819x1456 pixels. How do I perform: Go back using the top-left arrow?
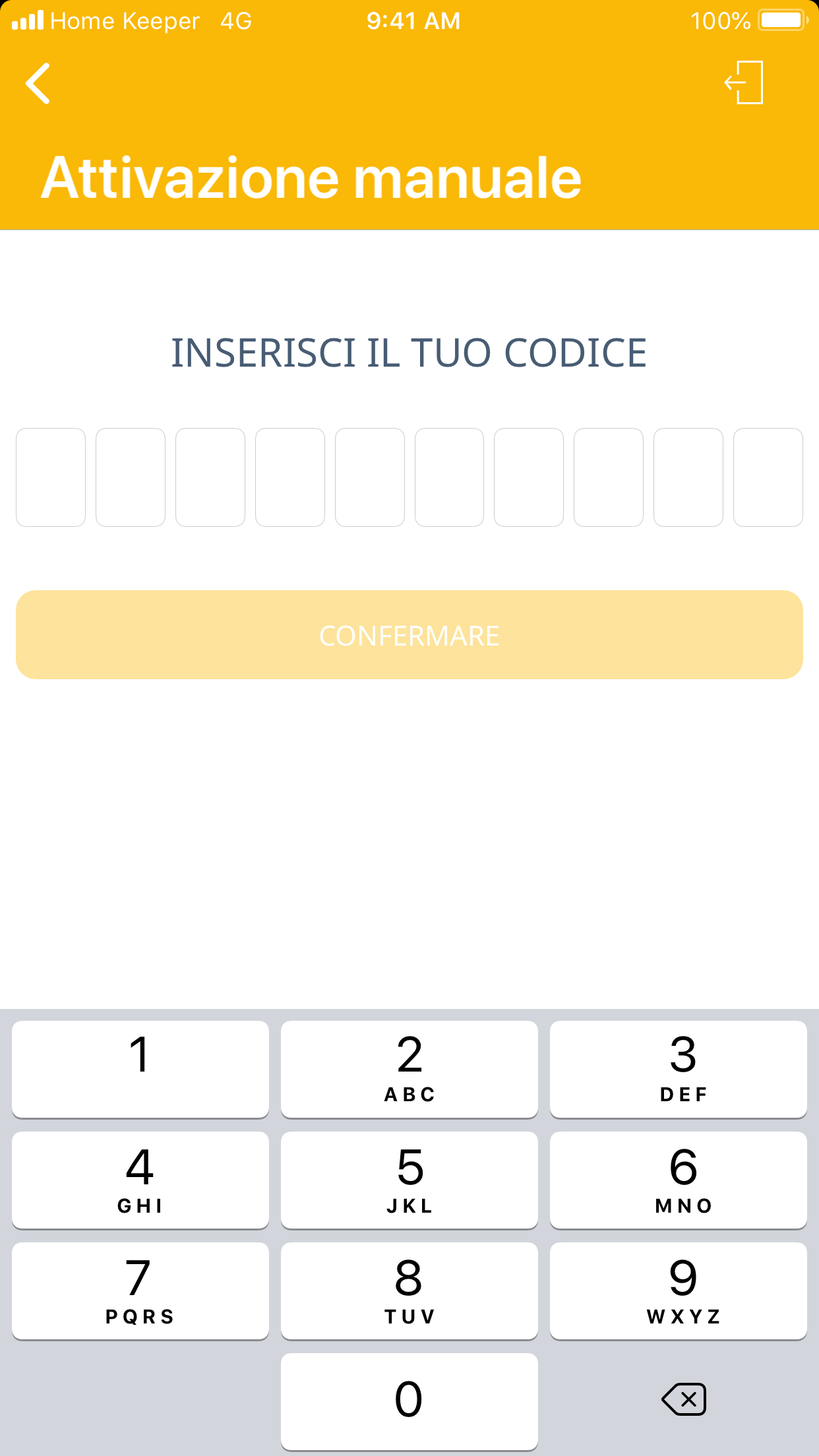(38, 83)
